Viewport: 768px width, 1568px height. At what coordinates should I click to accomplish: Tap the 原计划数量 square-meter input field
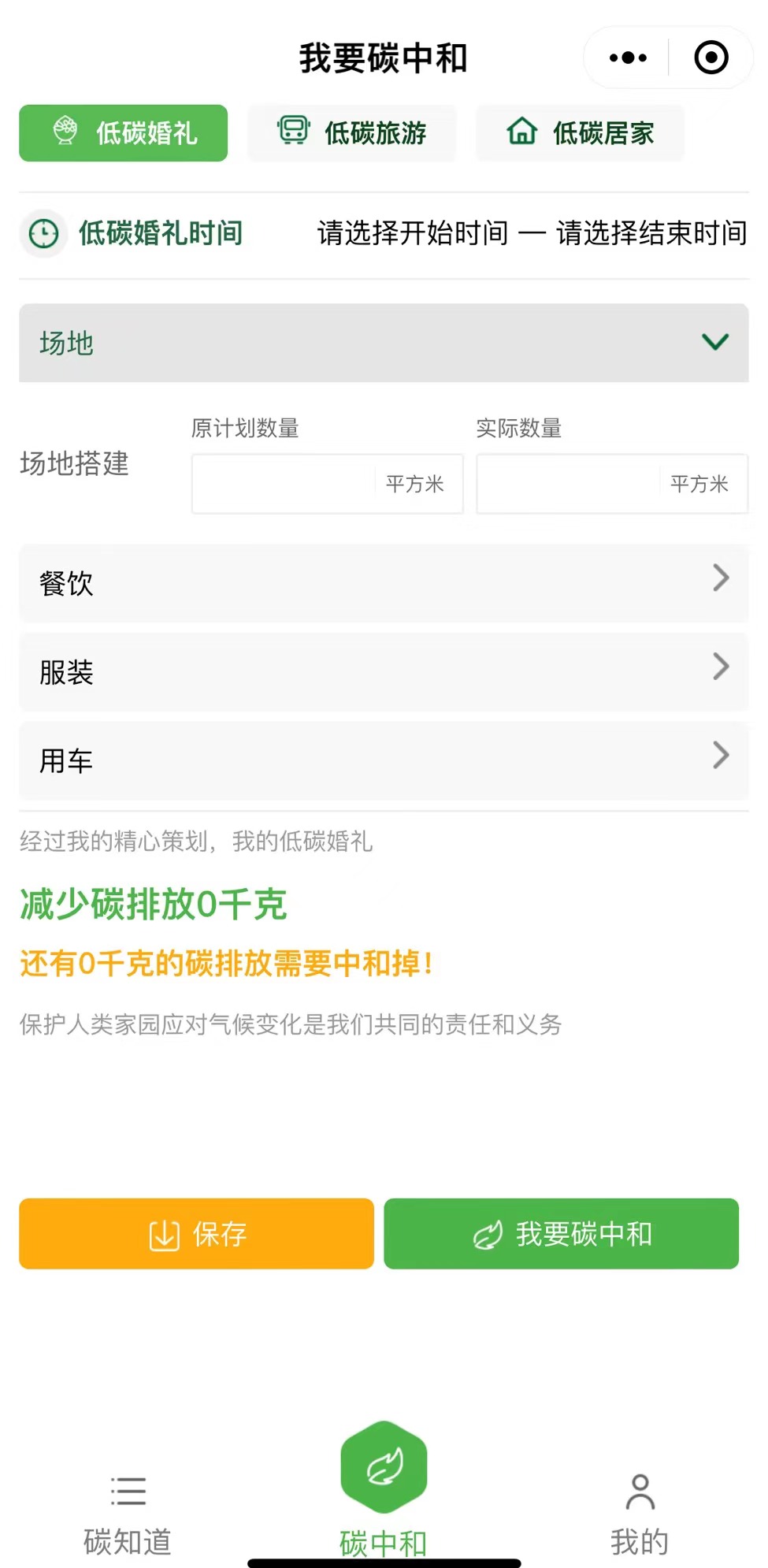(x=284, y=484)
